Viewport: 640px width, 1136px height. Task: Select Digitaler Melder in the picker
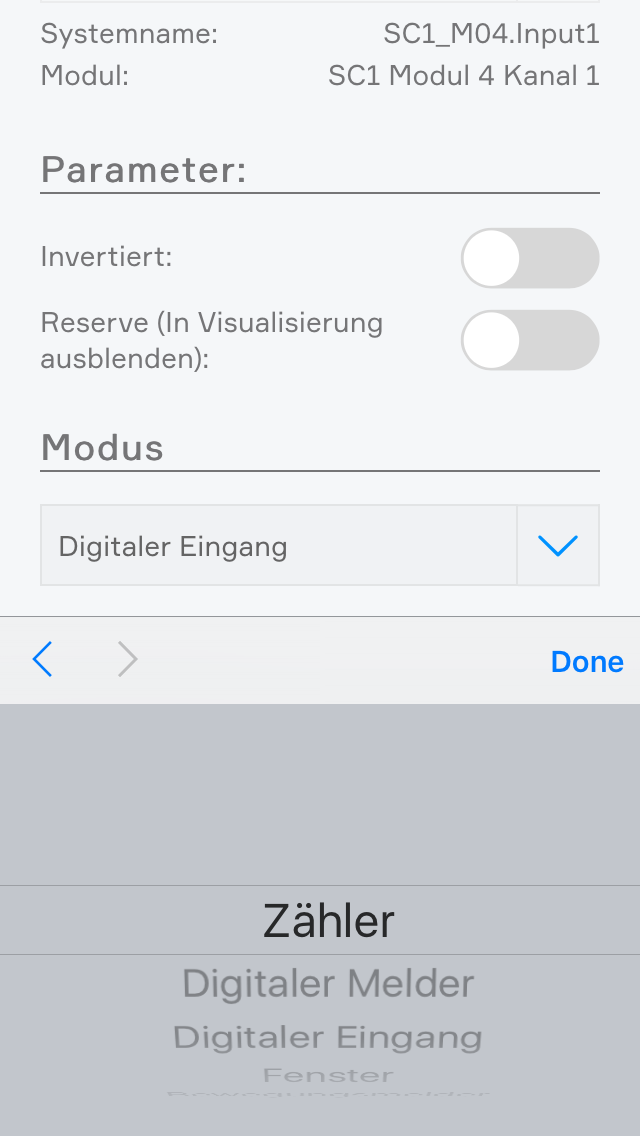[x=328, y=984]
